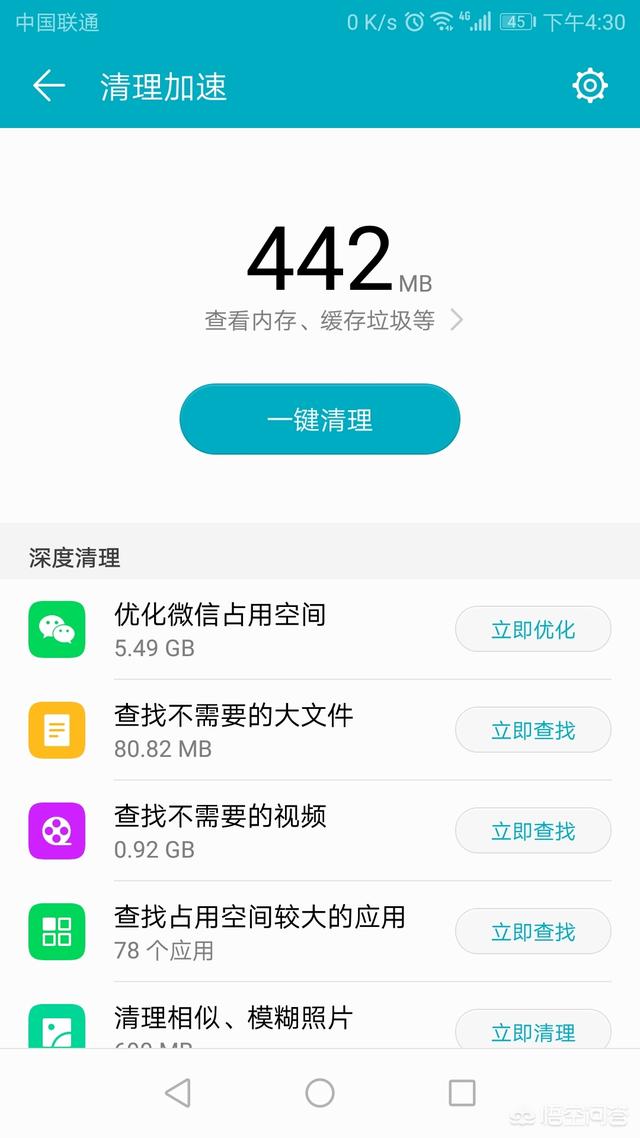Image resolution: width=640 pixels, height=1138 pixels.
Task: Open the 查找不需要的大文件 row
Action: coord(320,730)
